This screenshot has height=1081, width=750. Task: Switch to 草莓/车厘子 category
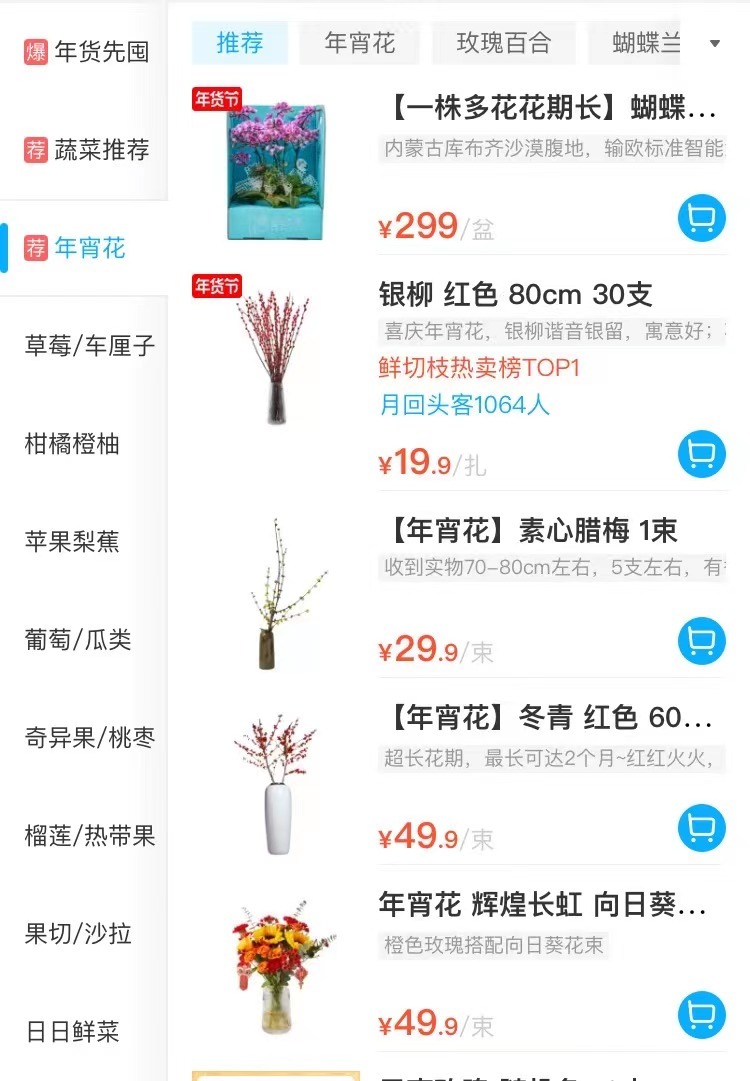tap(89, 346)
